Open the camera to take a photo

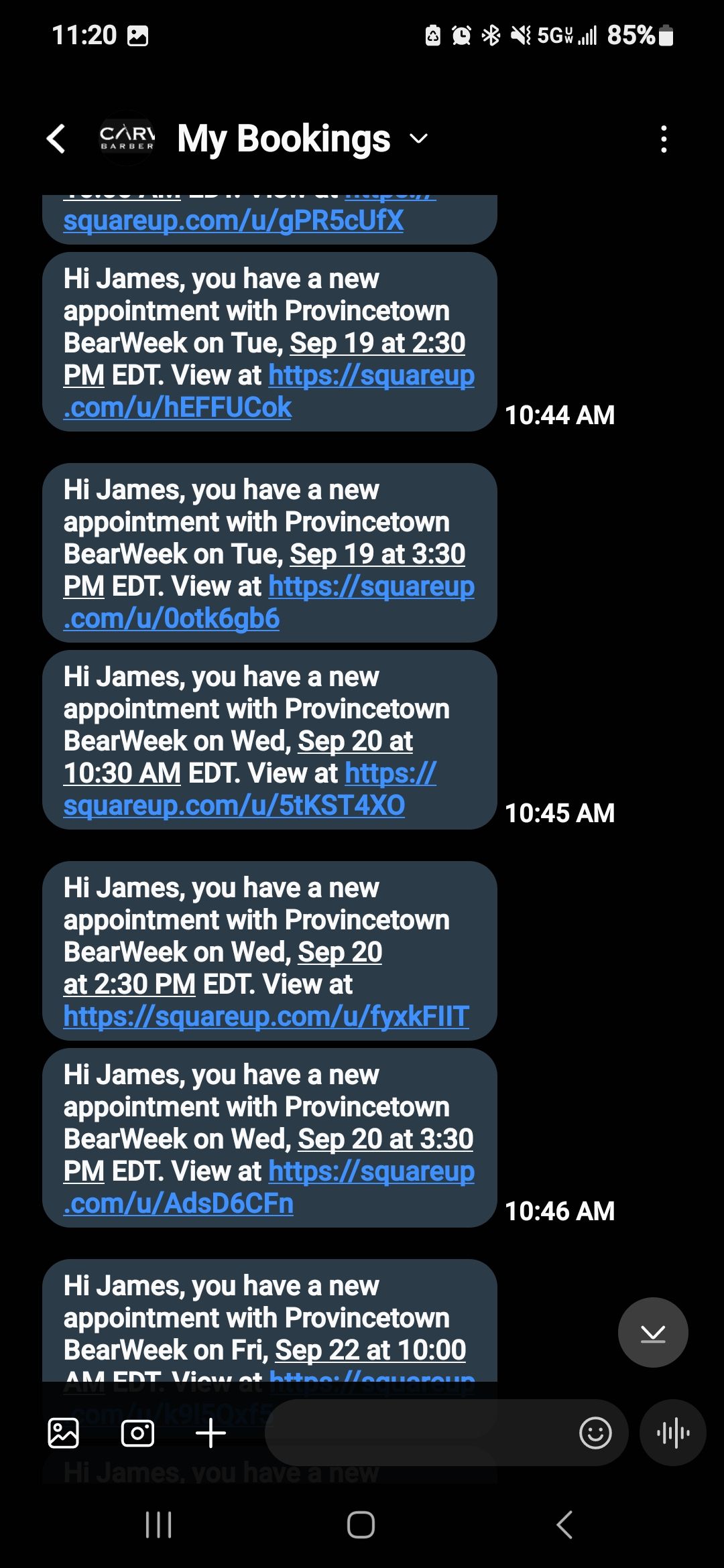pos(137,1433)
